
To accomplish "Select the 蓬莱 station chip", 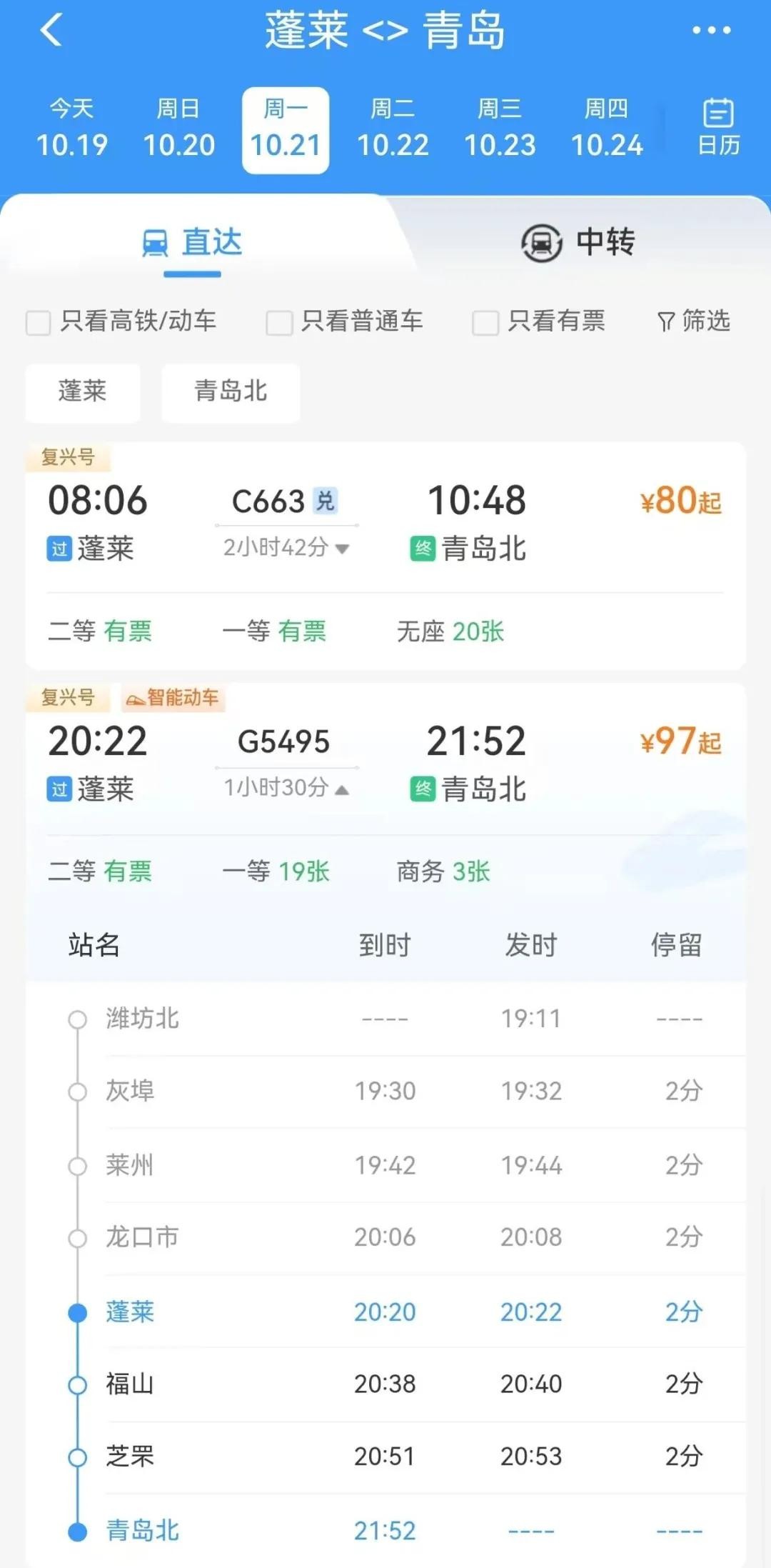I will tap(83, 392).
